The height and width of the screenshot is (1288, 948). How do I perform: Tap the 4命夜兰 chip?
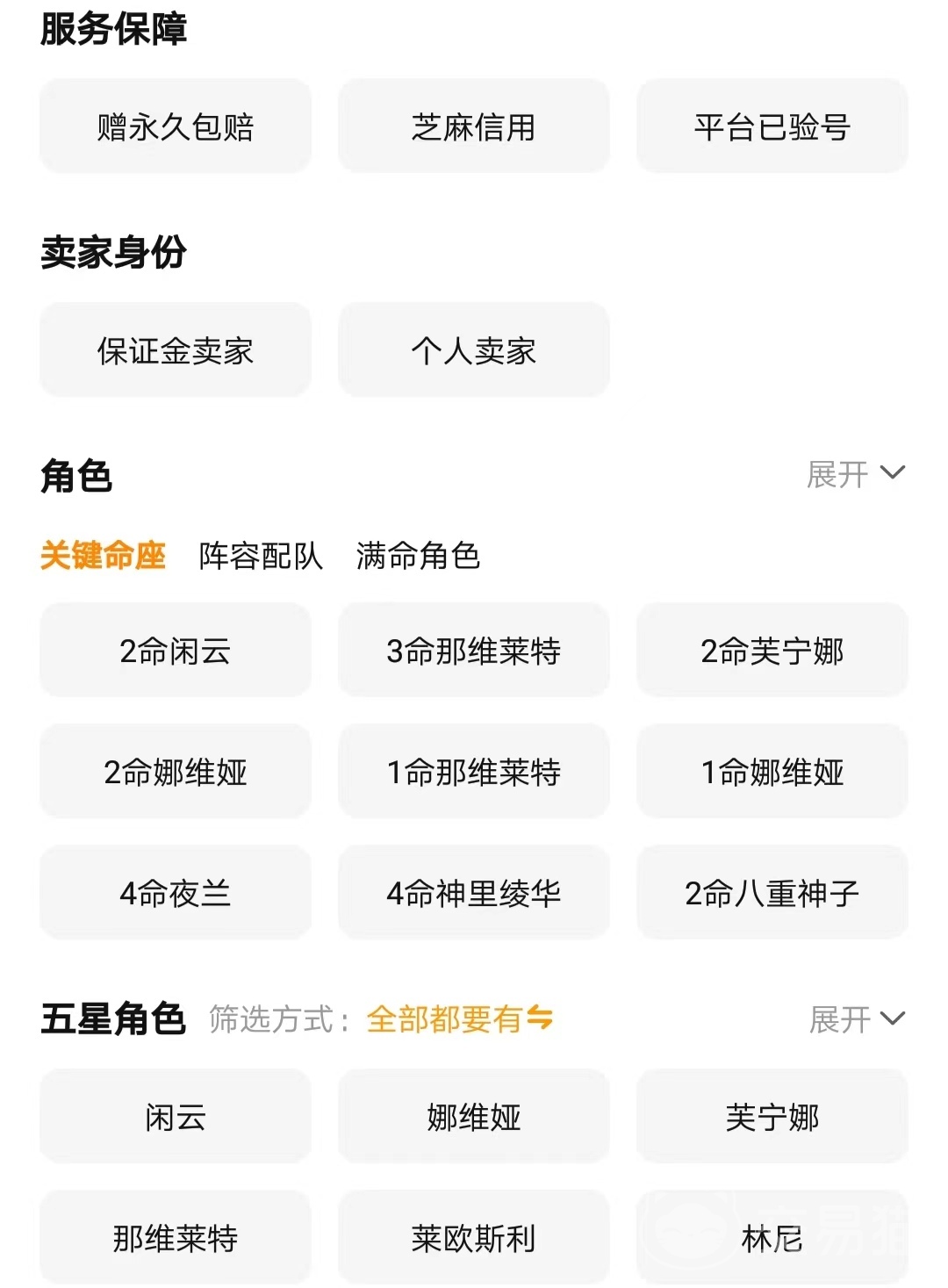[176, 893]
